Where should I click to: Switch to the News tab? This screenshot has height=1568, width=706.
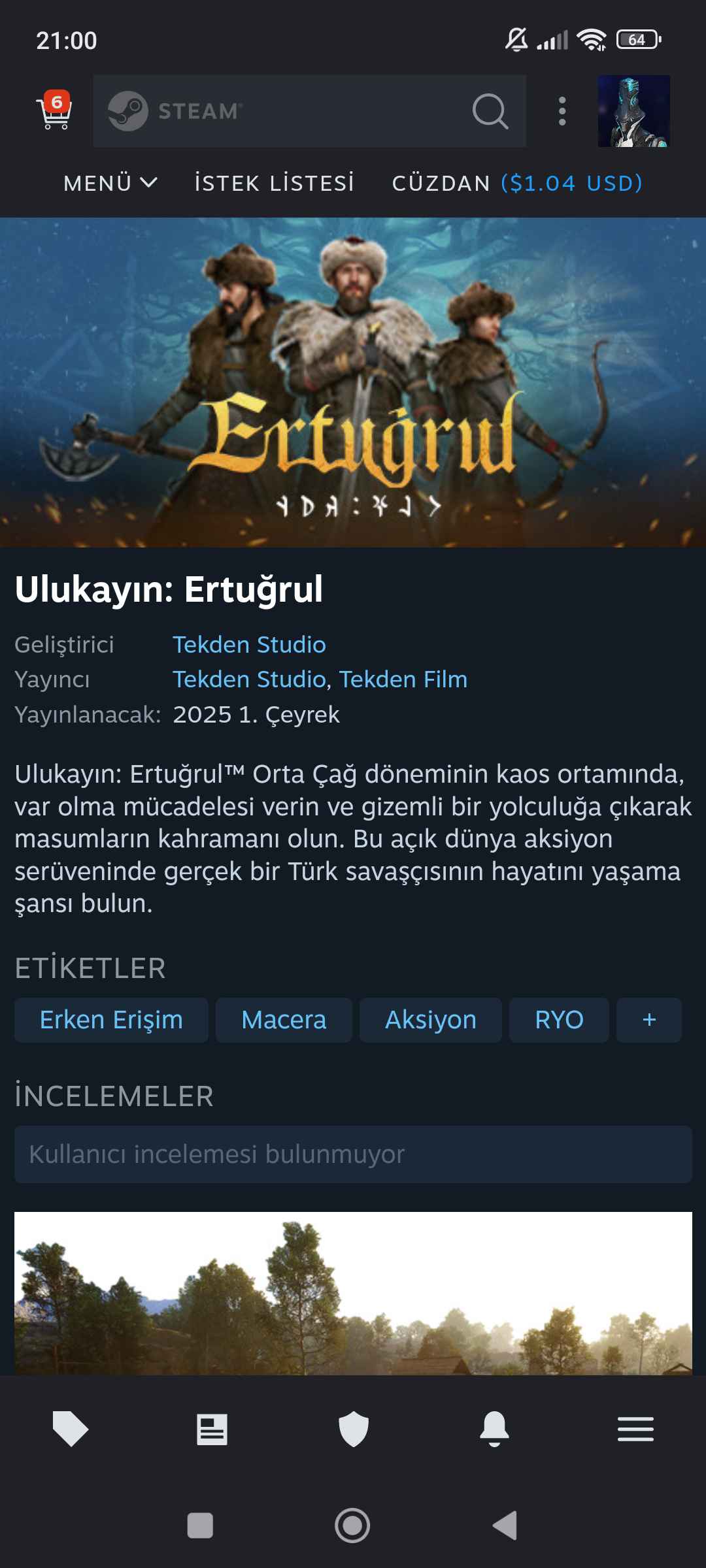click(212, 1429)
